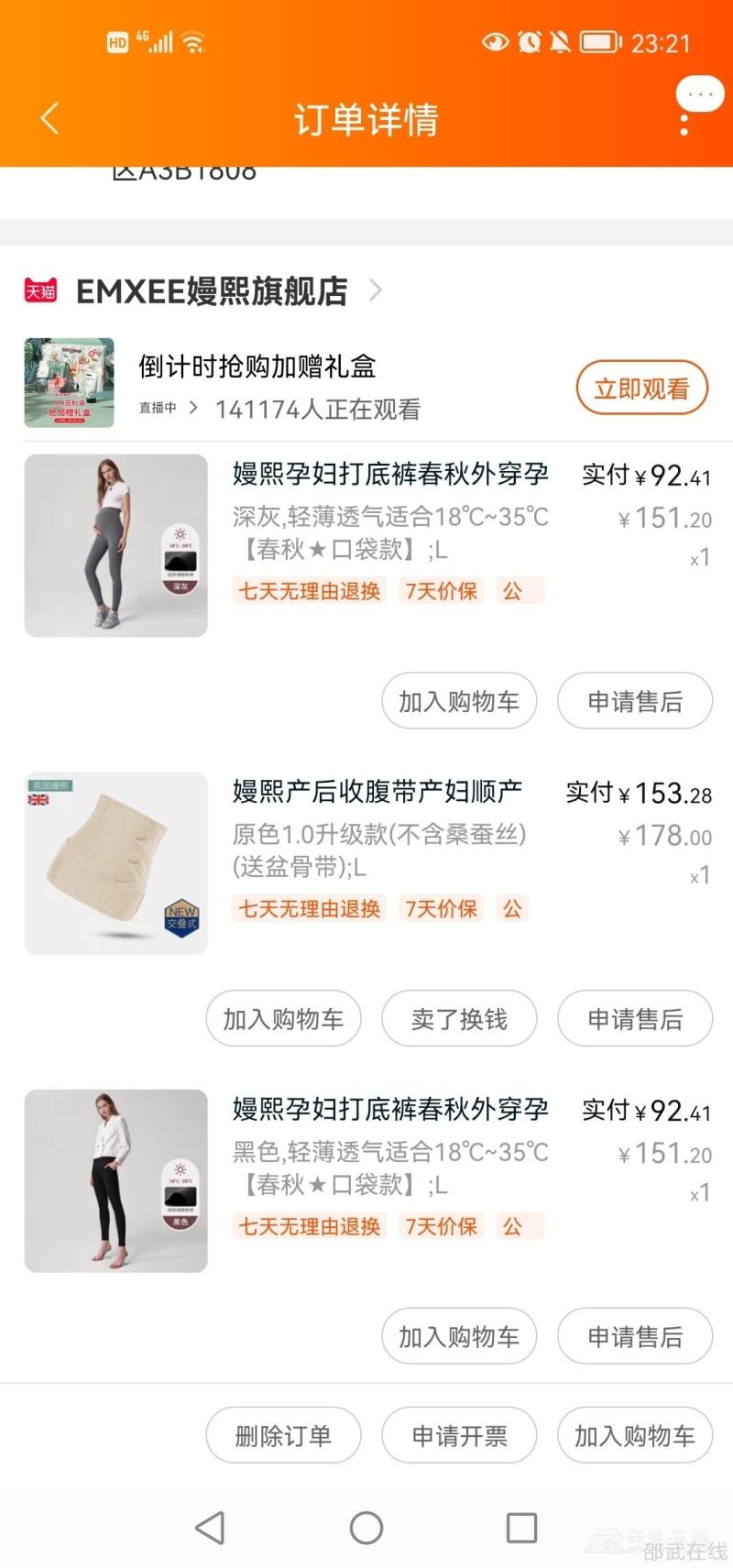733x1568 pixels.
Task: Add whole order to cart in bottom bar
Action: point(635,1436)
